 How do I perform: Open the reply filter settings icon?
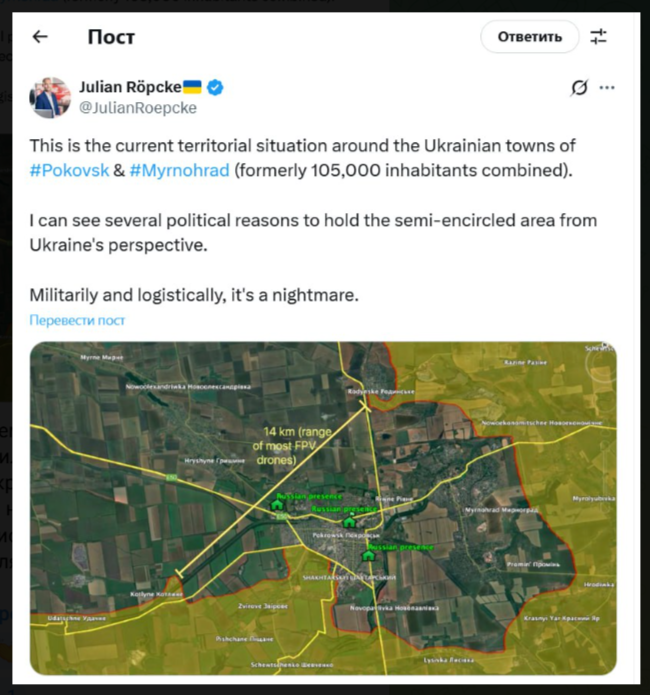tap(599, 37)
